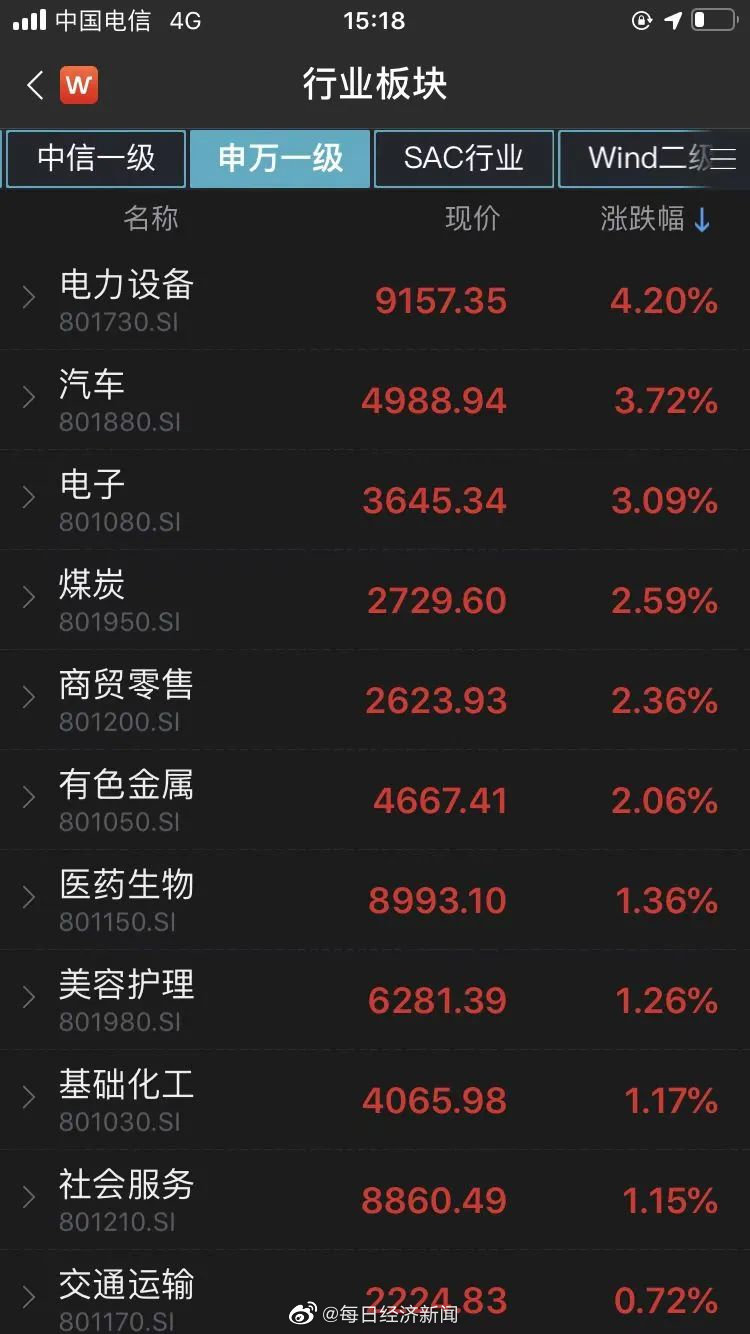Open the 煤炭 sector row
The height and width of the screenshot is (1334, 750).
click(x=375, y=600)
